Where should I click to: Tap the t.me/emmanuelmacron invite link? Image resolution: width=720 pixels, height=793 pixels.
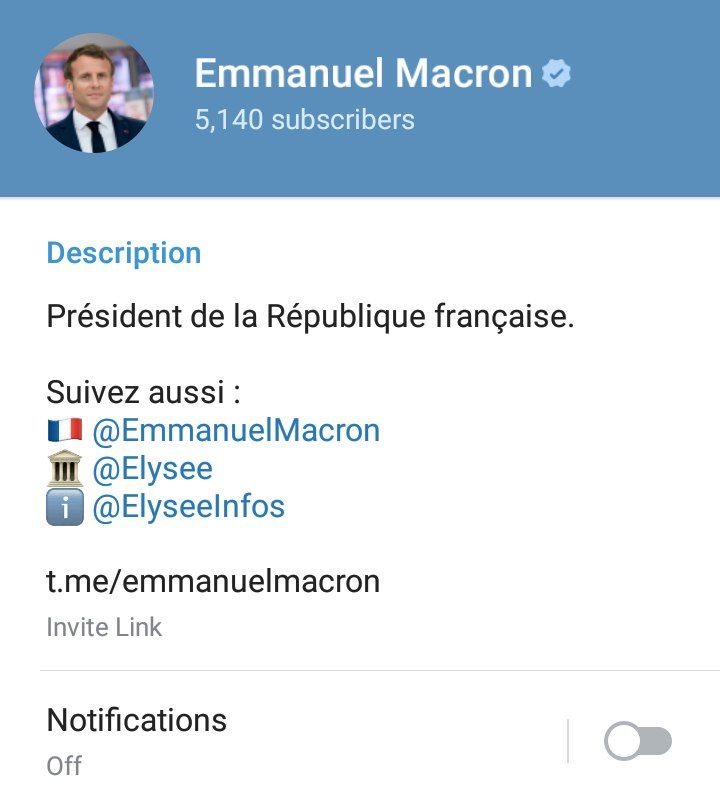point(213,582)
